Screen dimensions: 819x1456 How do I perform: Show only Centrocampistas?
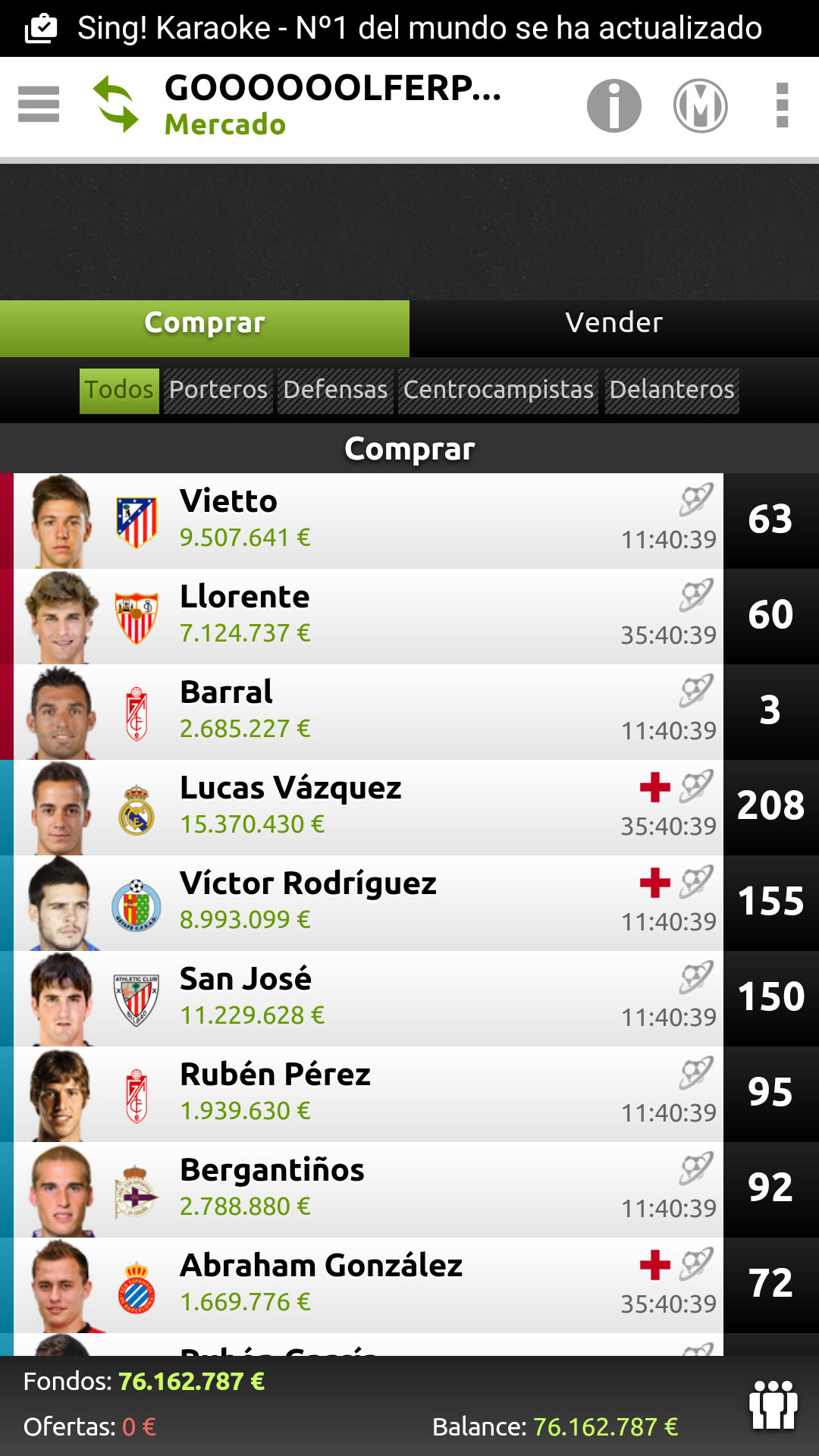498,391
